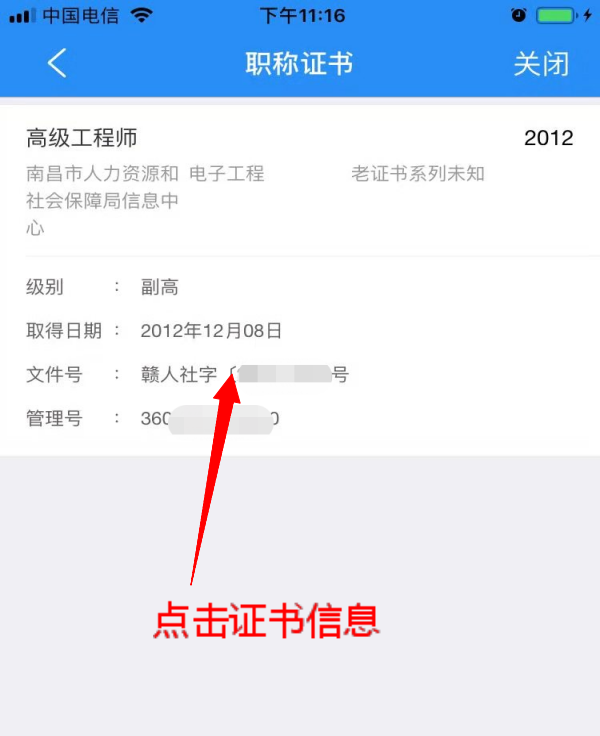Open the 高级工程师 certificate card
The height and width of the screenshot is (736, 600).
[x=300, y=180]
